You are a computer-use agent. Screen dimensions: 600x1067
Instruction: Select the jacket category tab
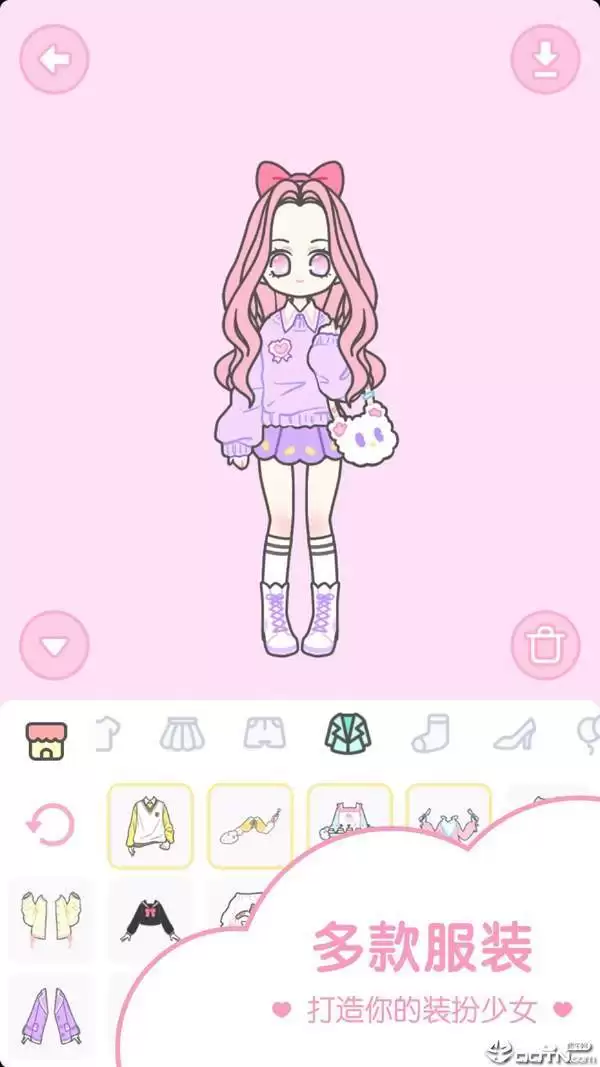point(348,734)
